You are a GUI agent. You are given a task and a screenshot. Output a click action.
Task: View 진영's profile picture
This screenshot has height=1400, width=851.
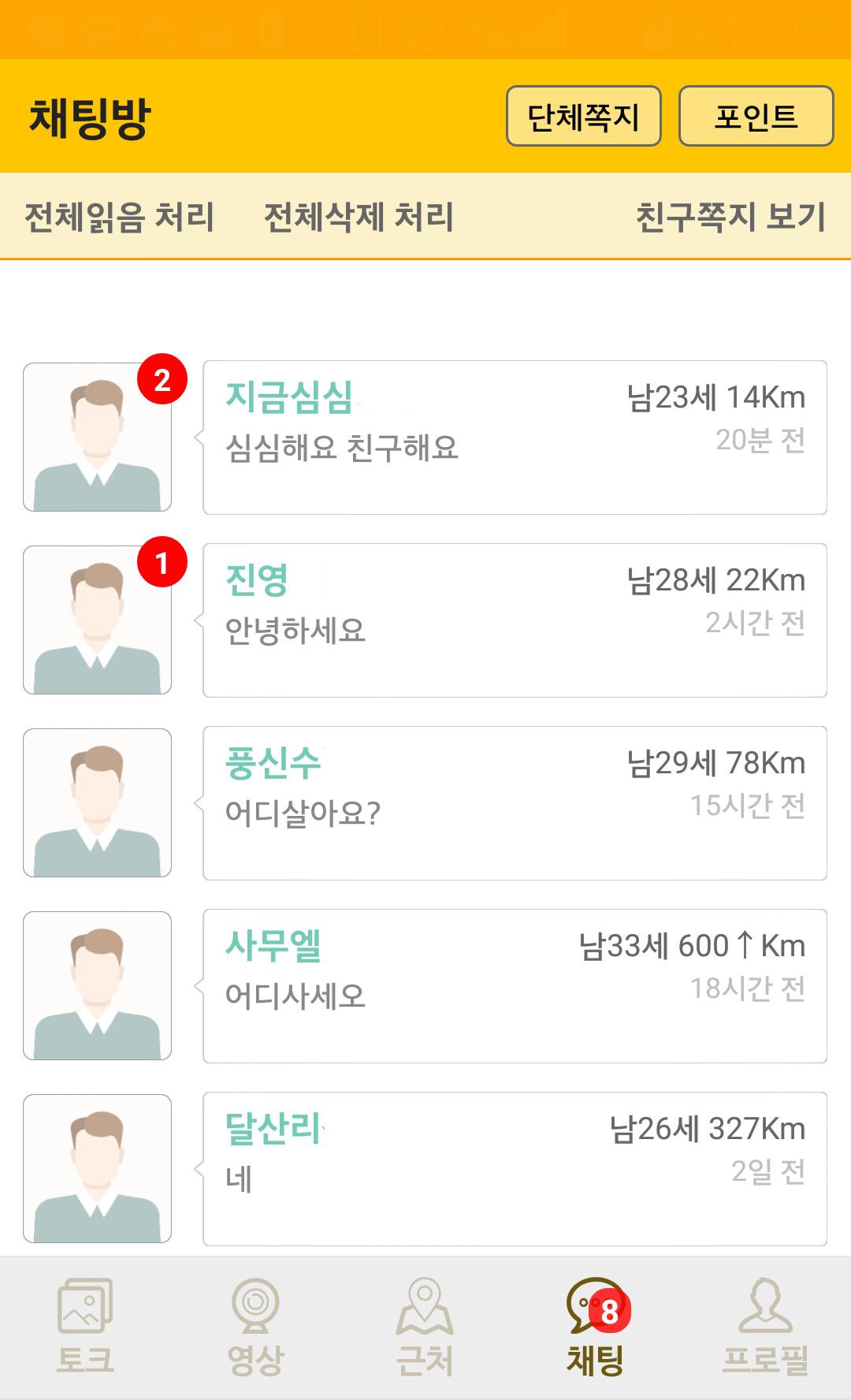[97, 620]
